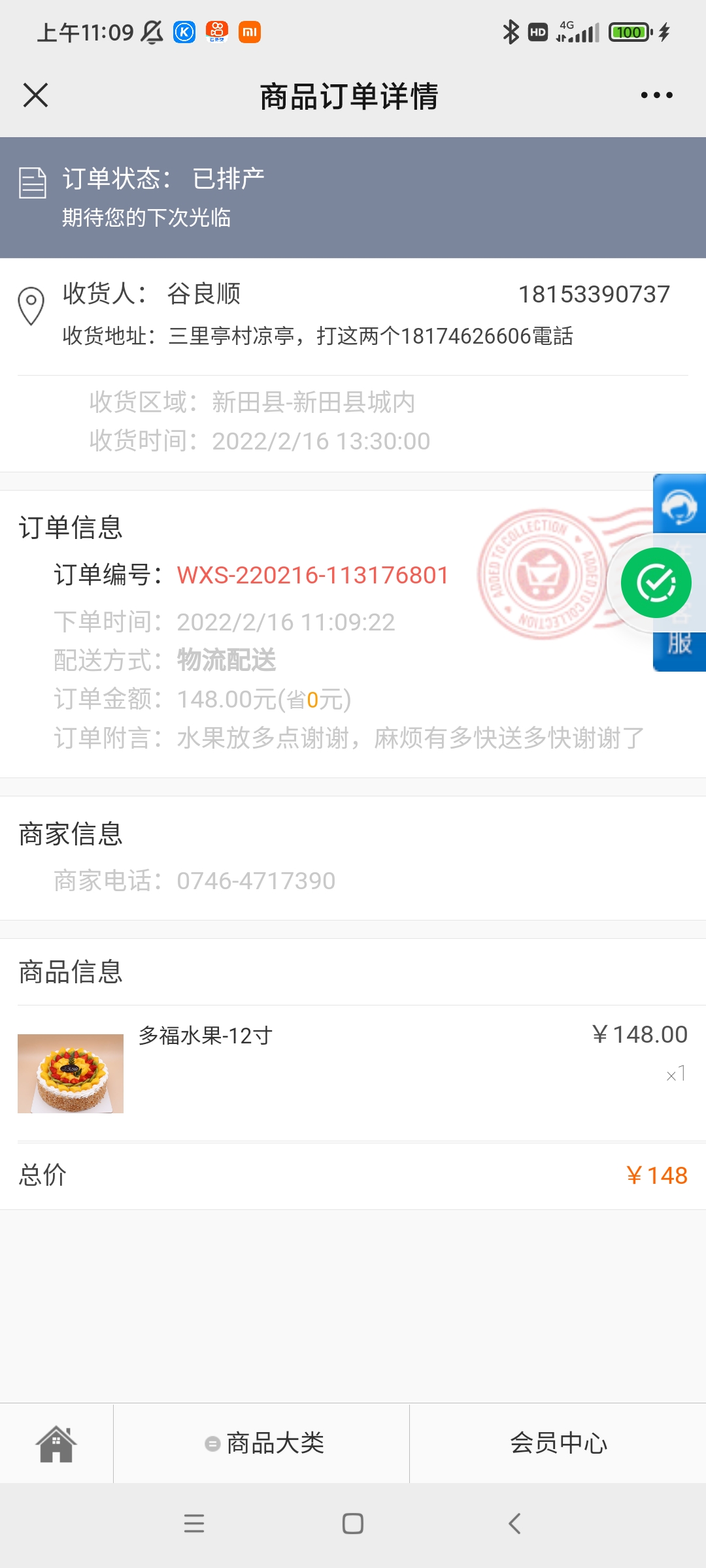
Task: Tap the green checkmark floating button
Action: pyautogui.click(x=656, y=583)
